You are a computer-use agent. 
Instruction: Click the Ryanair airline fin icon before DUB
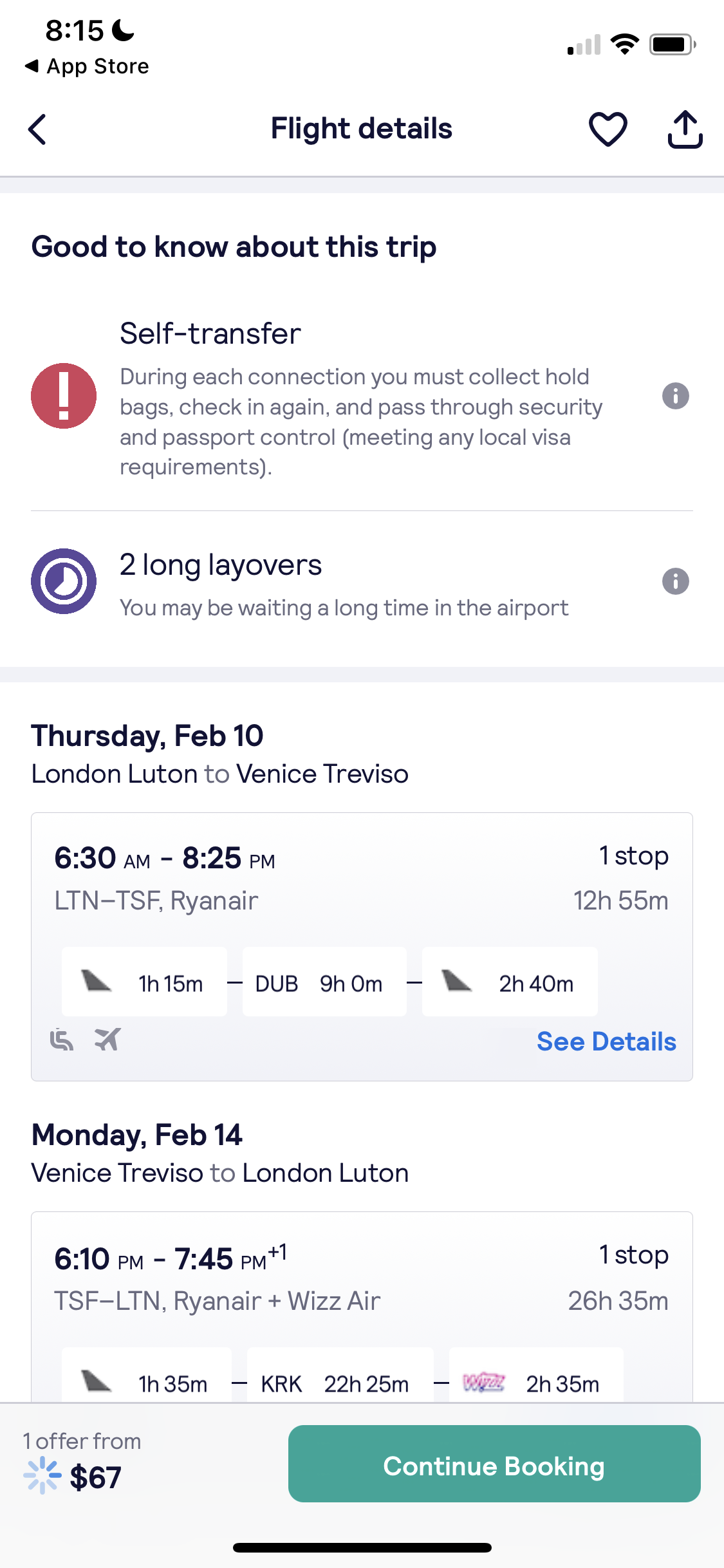click(98, 981)
